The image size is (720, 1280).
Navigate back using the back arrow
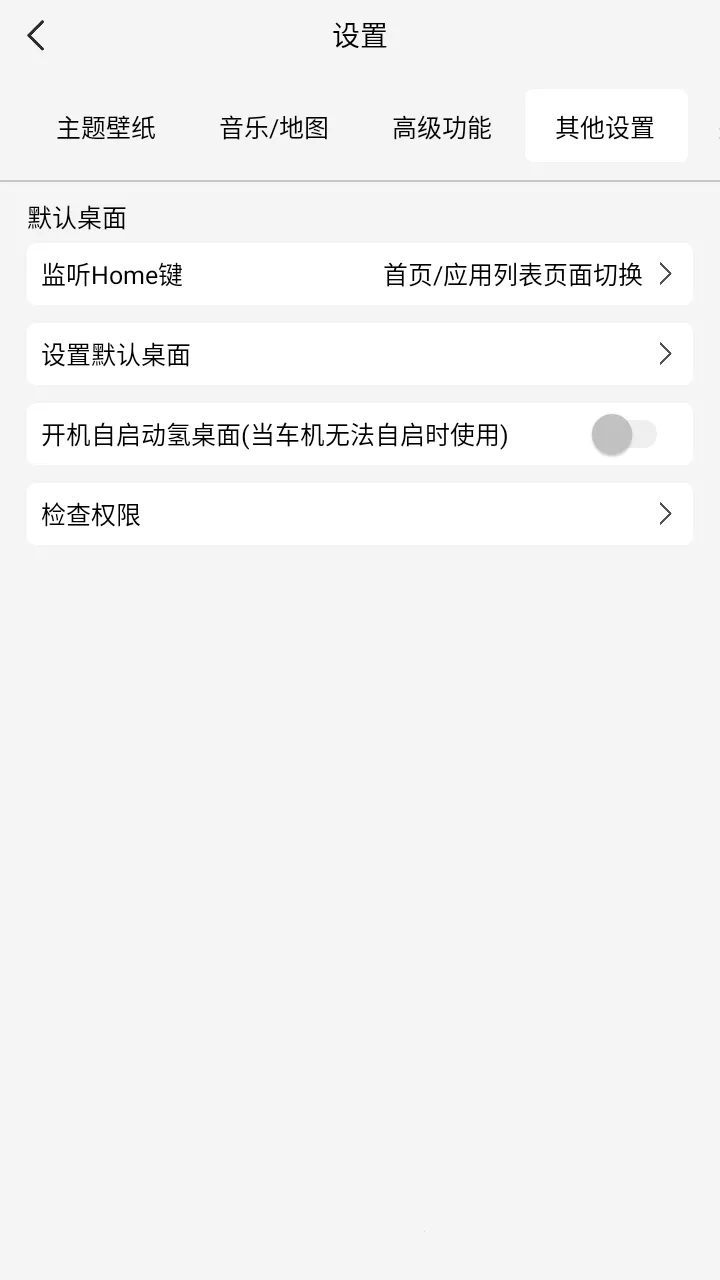(x=36, y=34)
